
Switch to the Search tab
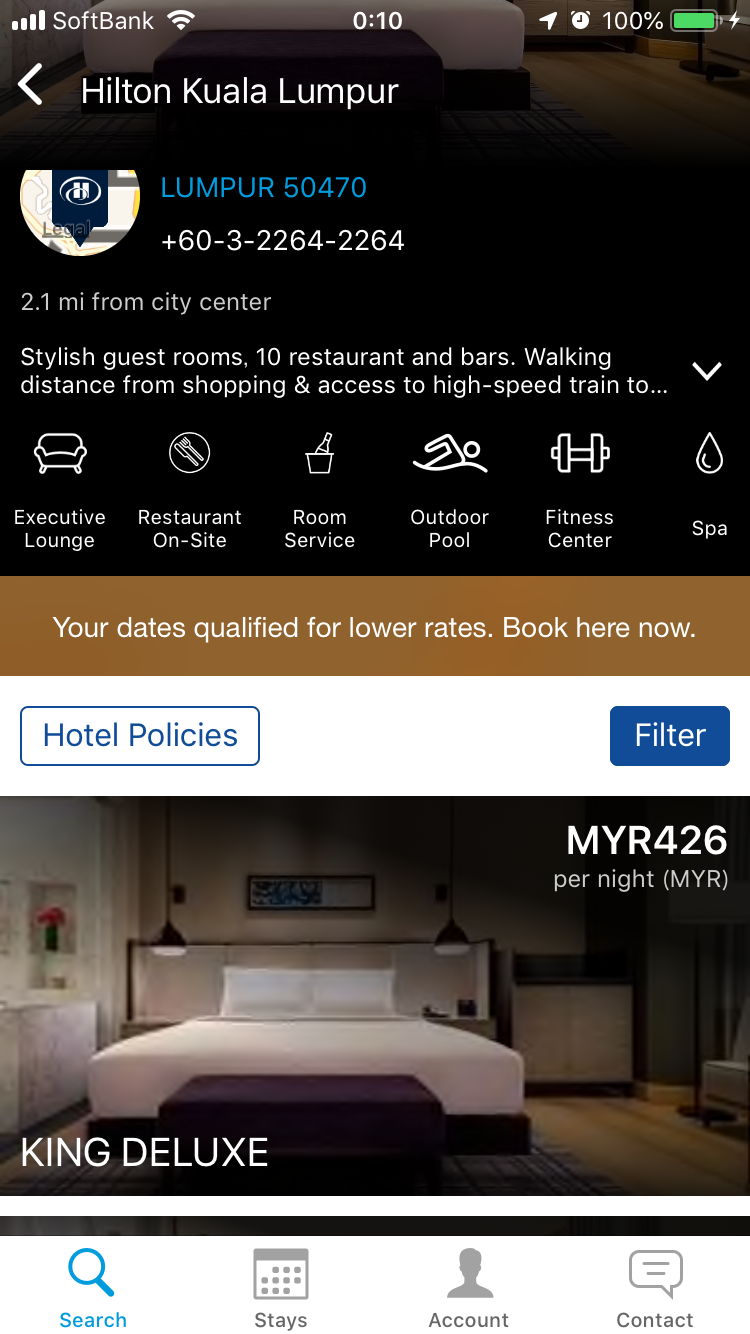93,1289
